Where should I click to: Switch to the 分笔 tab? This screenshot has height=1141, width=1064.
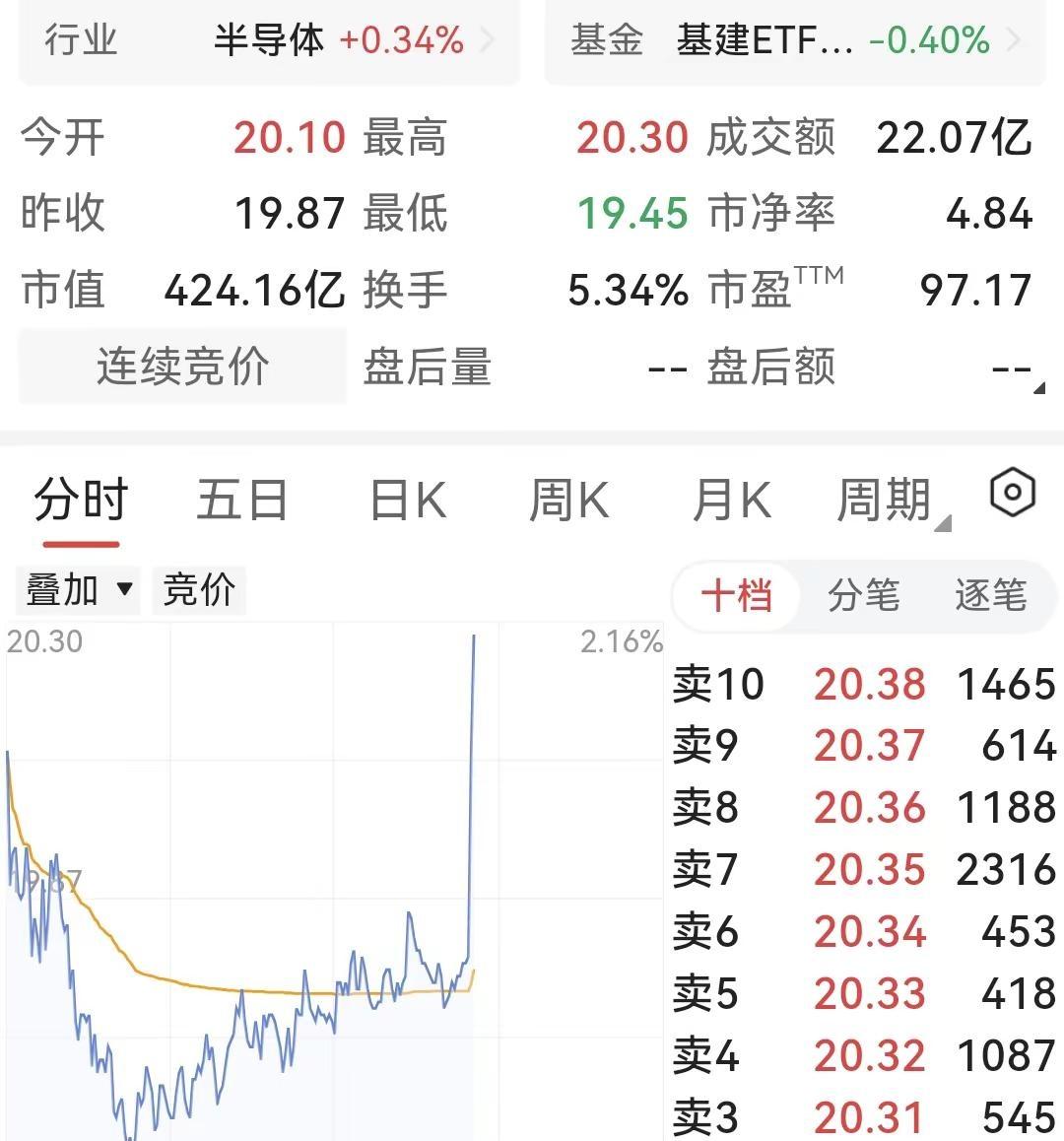click(864, 596)
